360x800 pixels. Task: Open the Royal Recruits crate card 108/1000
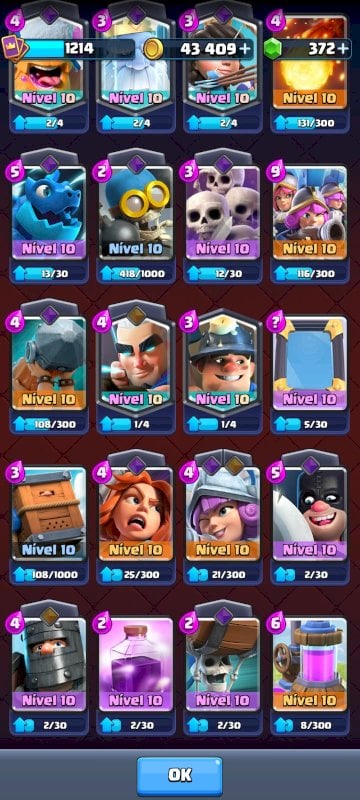[49, 518]
